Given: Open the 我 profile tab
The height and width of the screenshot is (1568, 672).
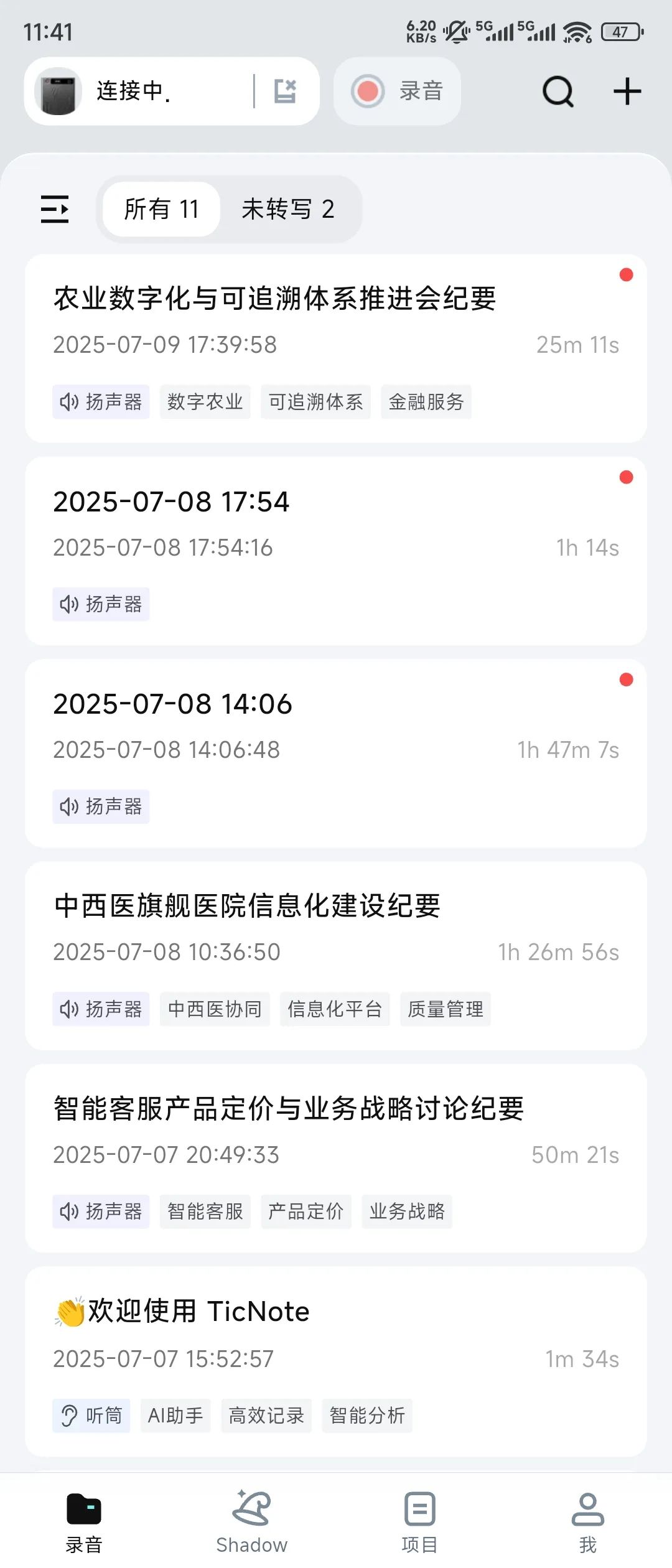Looking at the screenshot, I should click(x=587, y=1521).
